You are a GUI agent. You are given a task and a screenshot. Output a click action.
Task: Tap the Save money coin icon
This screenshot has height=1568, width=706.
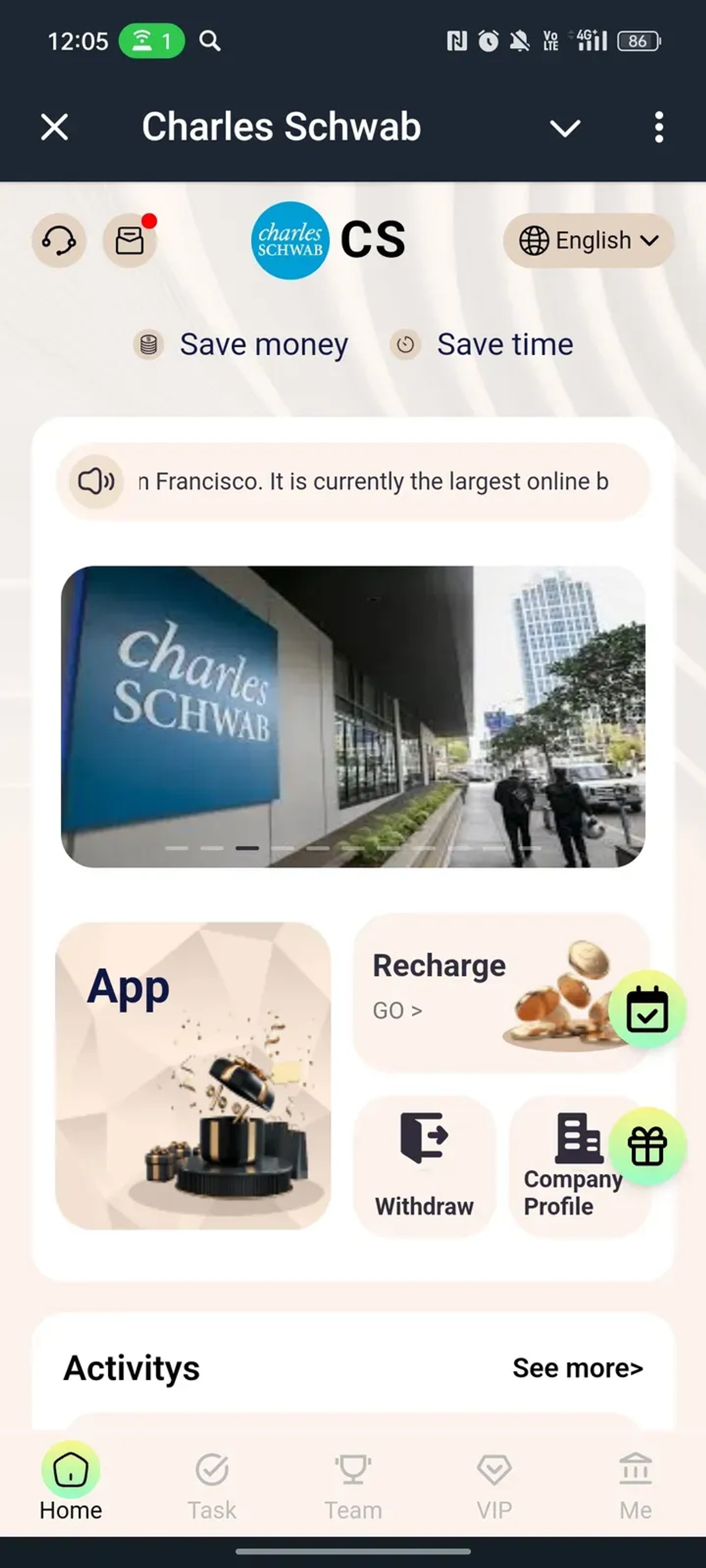click(x=148, y=344)
